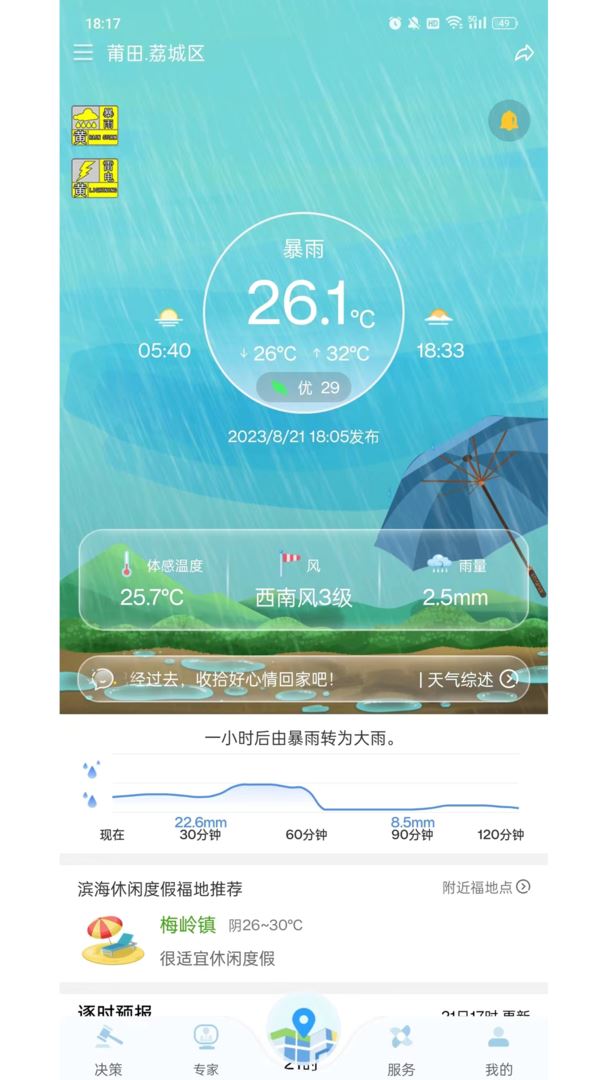Screen dimensions: 607x1080
Task: Open 天气综述 weather summary
Action: point(469,680)
